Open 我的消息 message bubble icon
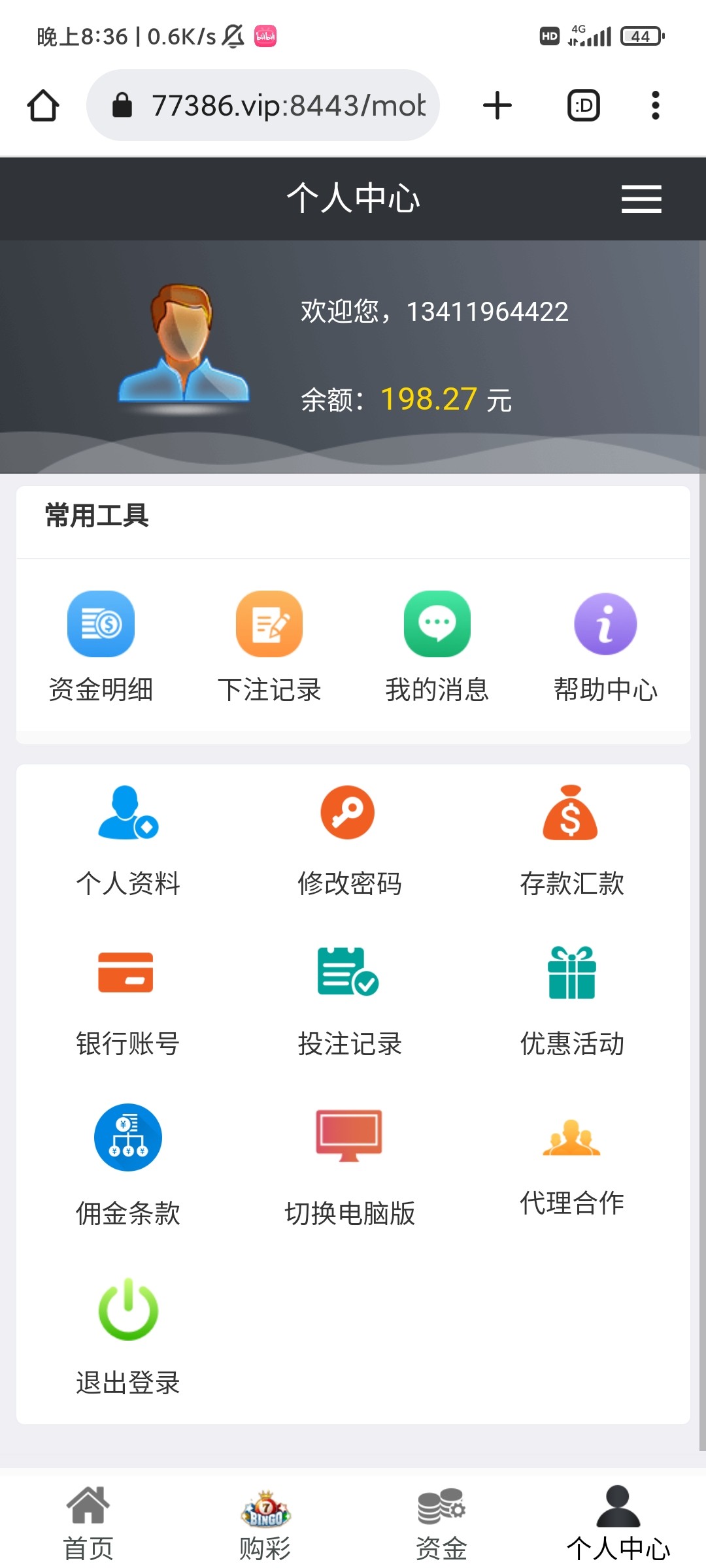The height and width of the screenshot is (1568, 706). coord(437,623)
